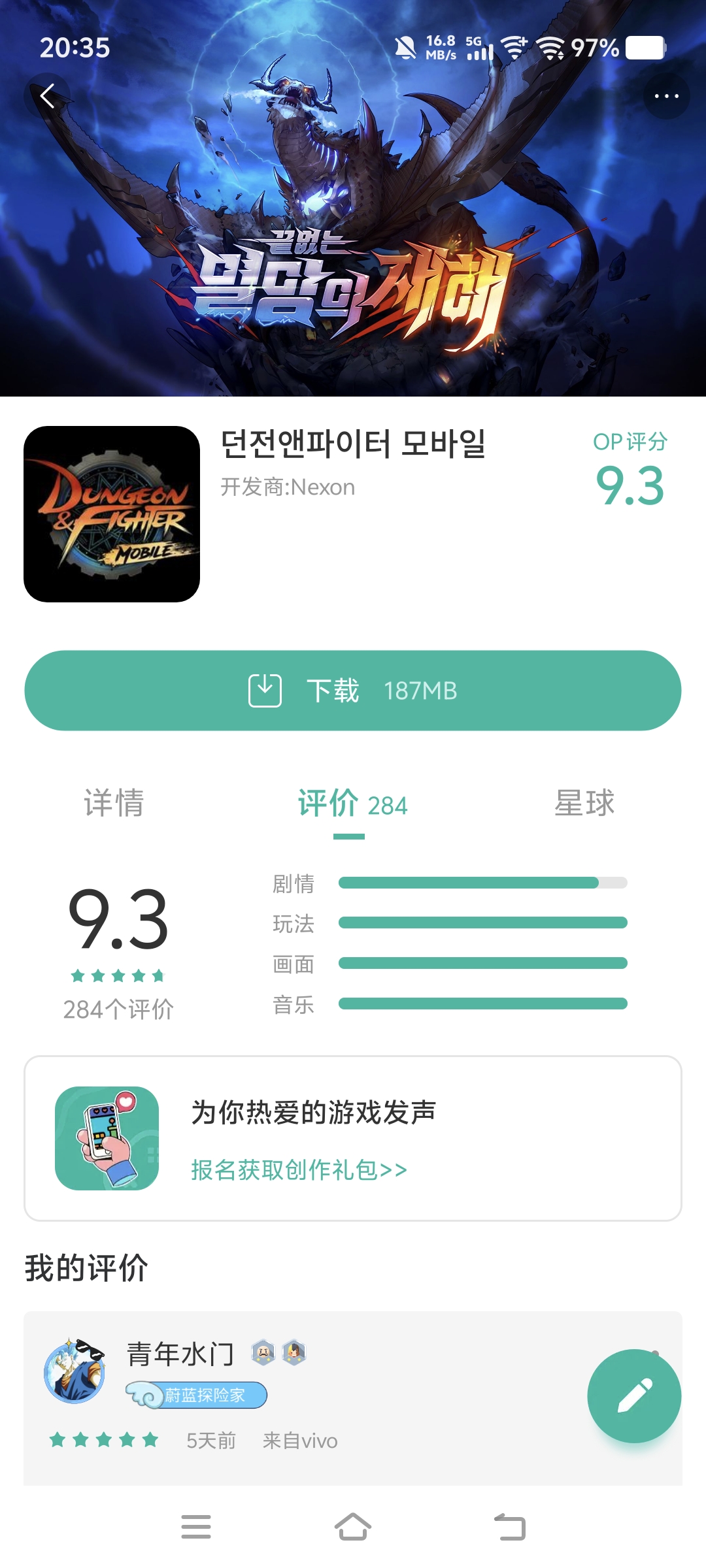Image resolution: width=706 pixels, height=1568 pixels.
Task: Go back using the top-left arrow
Action: 47,96
